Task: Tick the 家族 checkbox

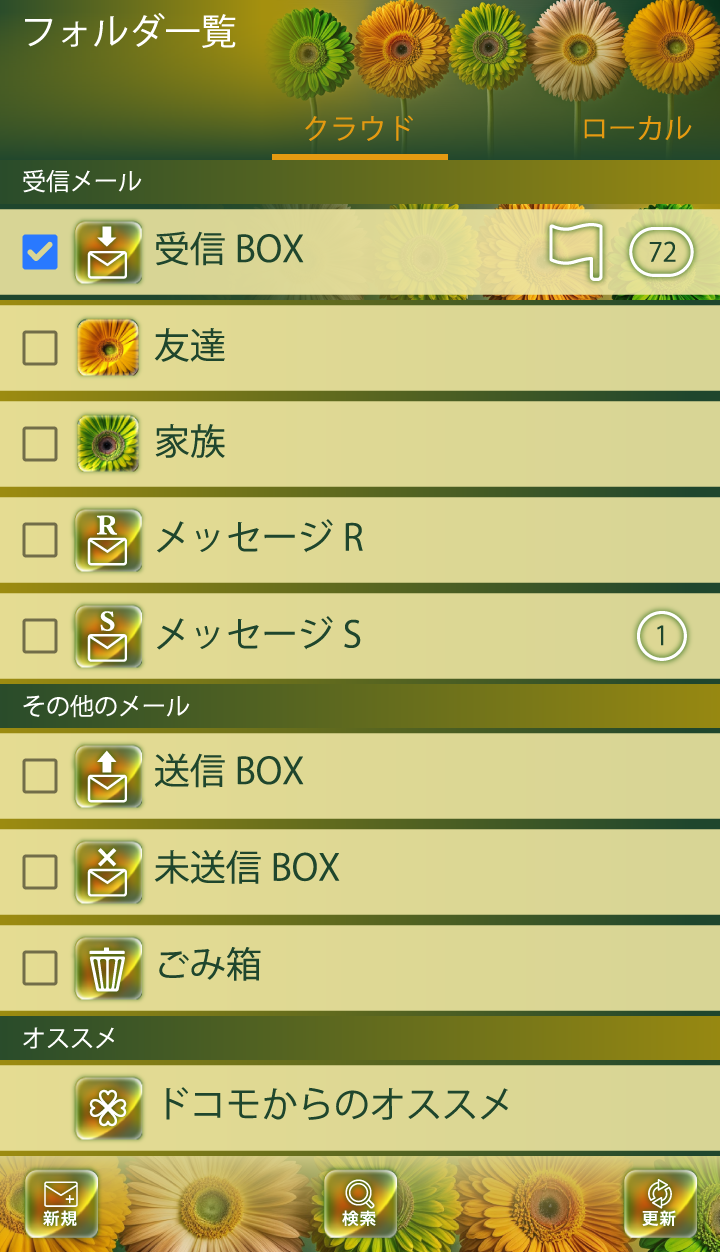Action: pyautogui.click(x=40, y=444)
